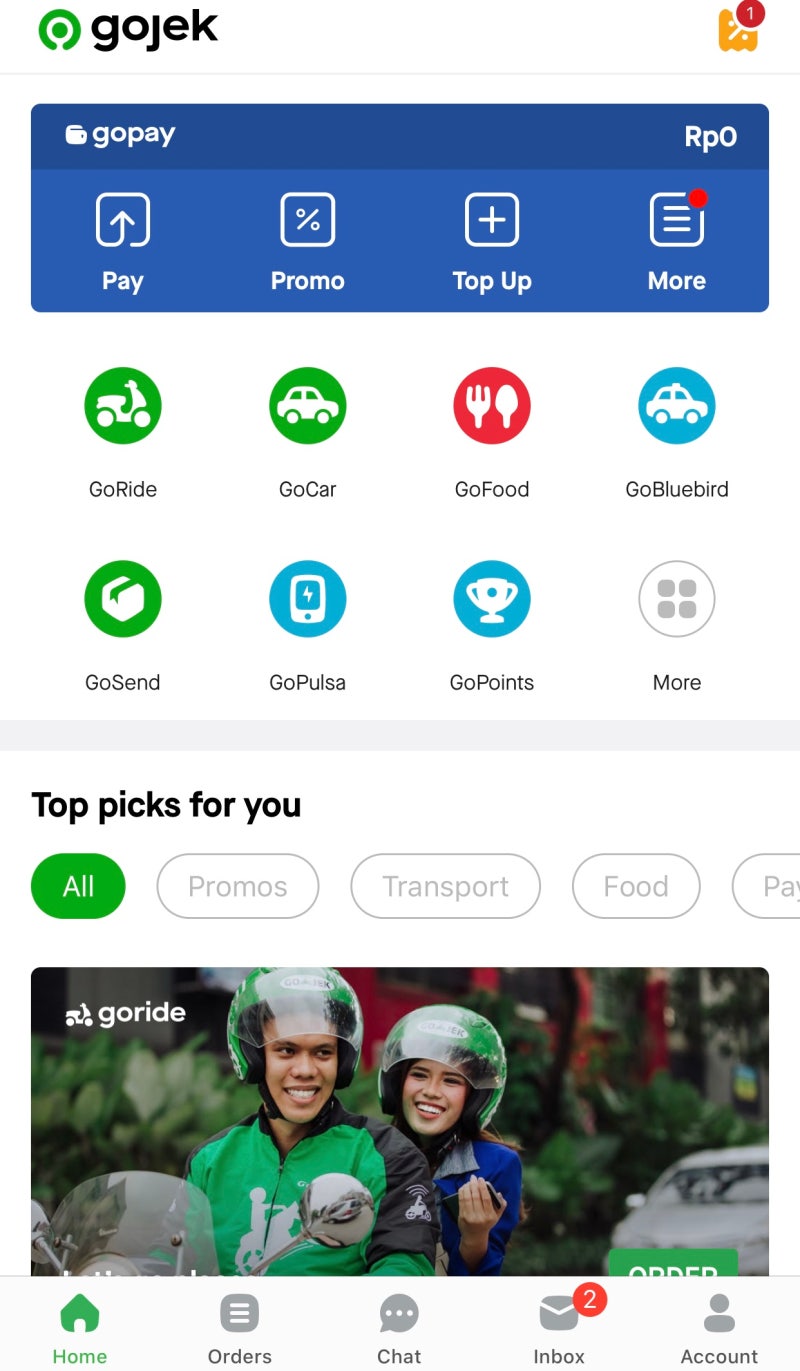The height and width of the screenshot is (1371, 800).
Task: Filter top picks by Food
Action: tap(635, 886)
